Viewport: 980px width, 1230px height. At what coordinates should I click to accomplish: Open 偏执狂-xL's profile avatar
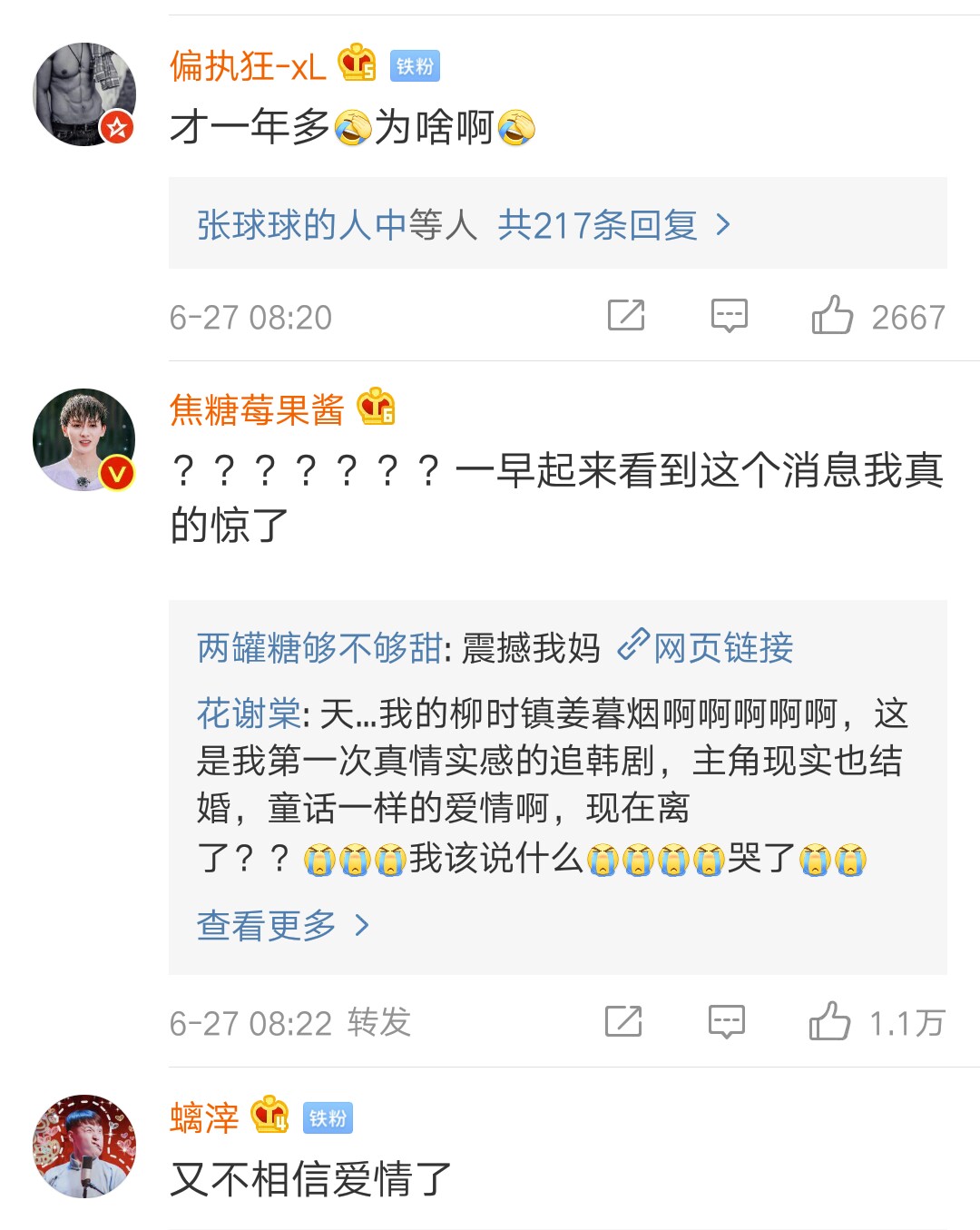[x=83, y=94]
